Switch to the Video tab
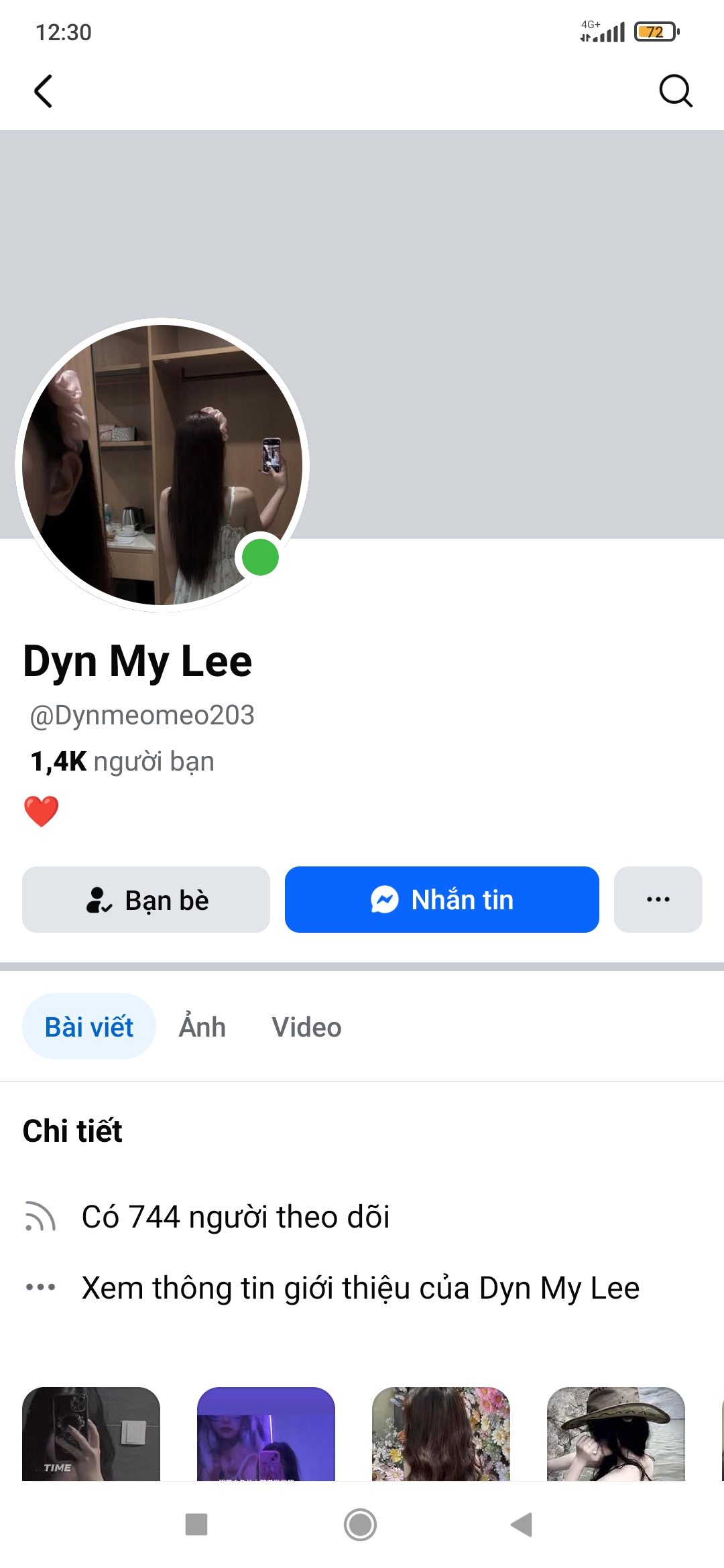The image size is (724, 1568). [x=306, y=1027]
